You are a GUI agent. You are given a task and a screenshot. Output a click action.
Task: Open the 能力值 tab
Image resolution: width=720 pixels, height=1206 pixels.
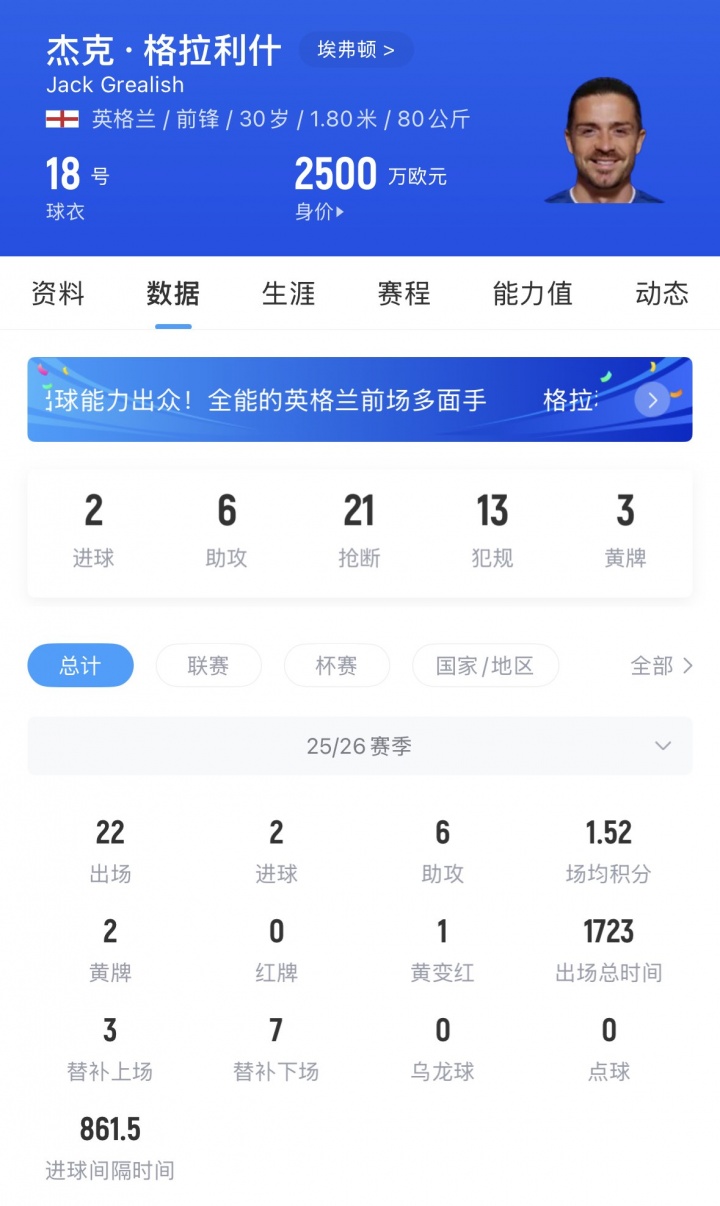[532, 294]
